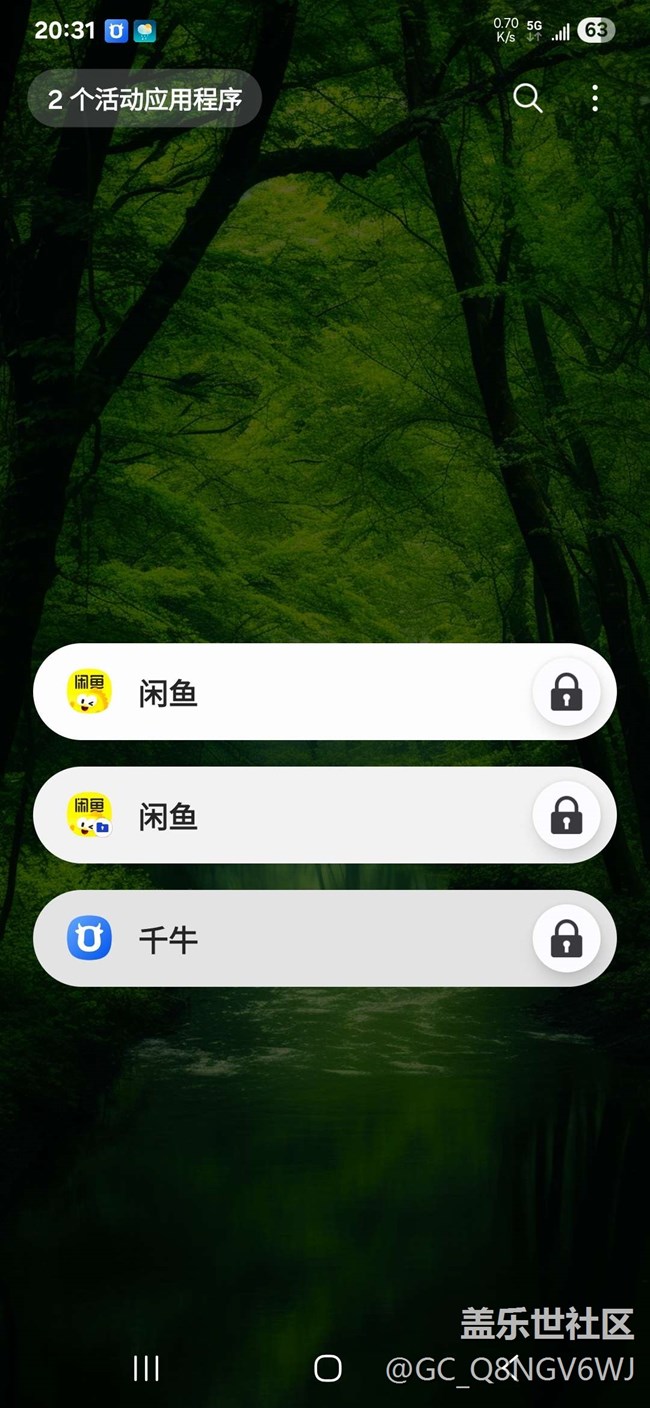The image size is (650, 1408).
Task: Open the search icon
Action: tap(527, 98)
